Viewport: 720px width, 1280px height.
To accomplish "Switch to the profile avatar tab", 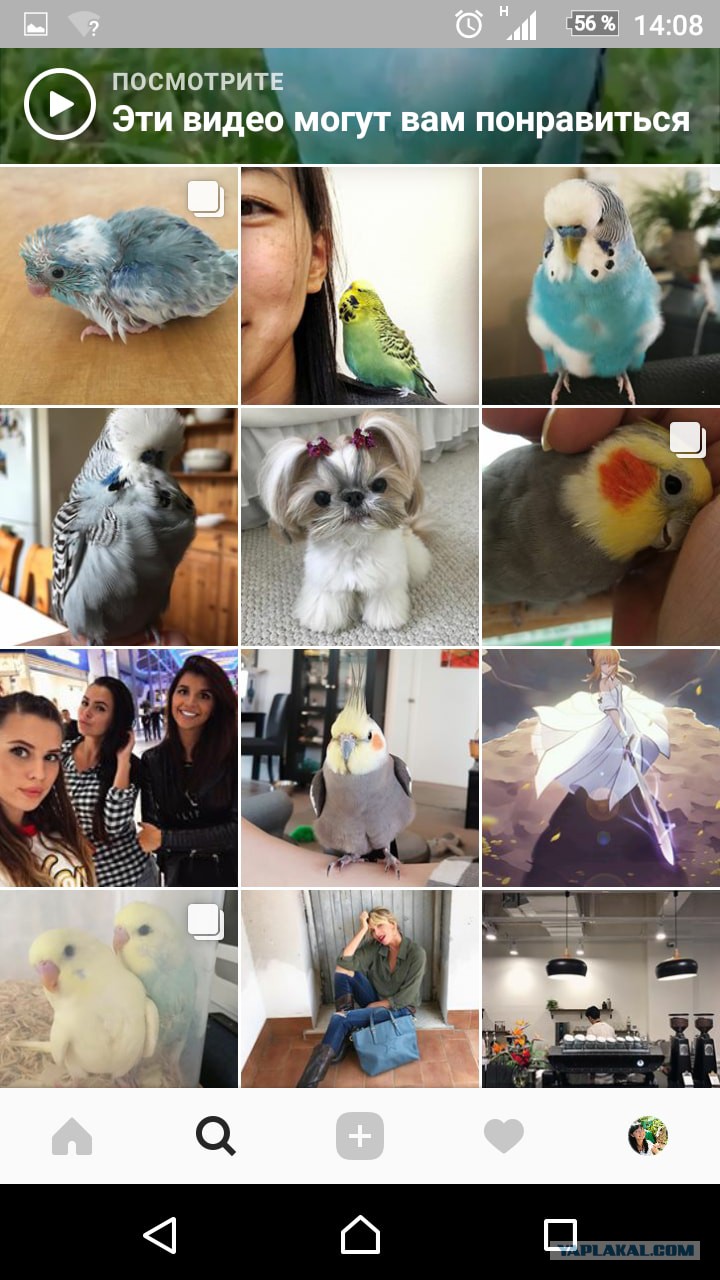I will (x=647, y=1136).
